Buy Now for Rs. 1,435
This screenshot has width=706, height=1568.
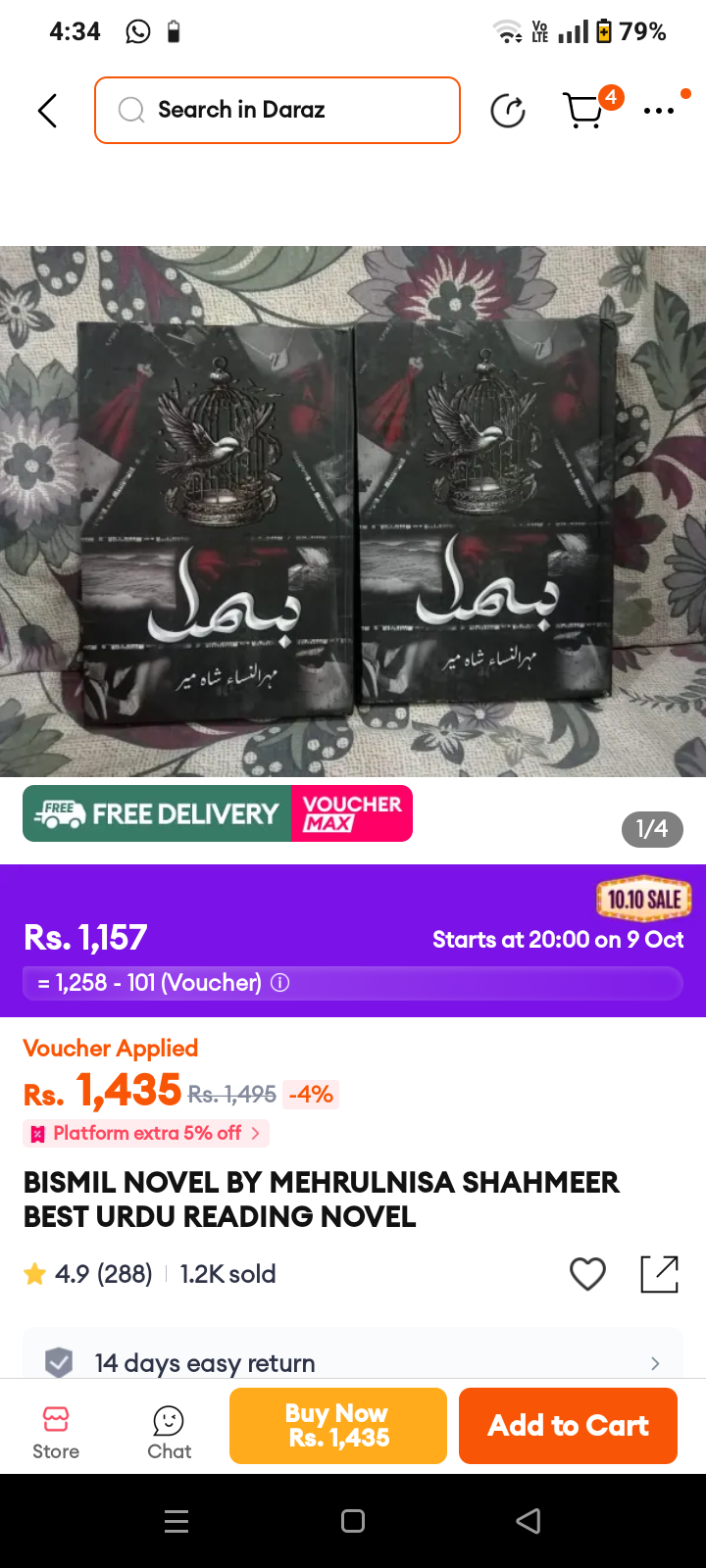(338, 1426)
